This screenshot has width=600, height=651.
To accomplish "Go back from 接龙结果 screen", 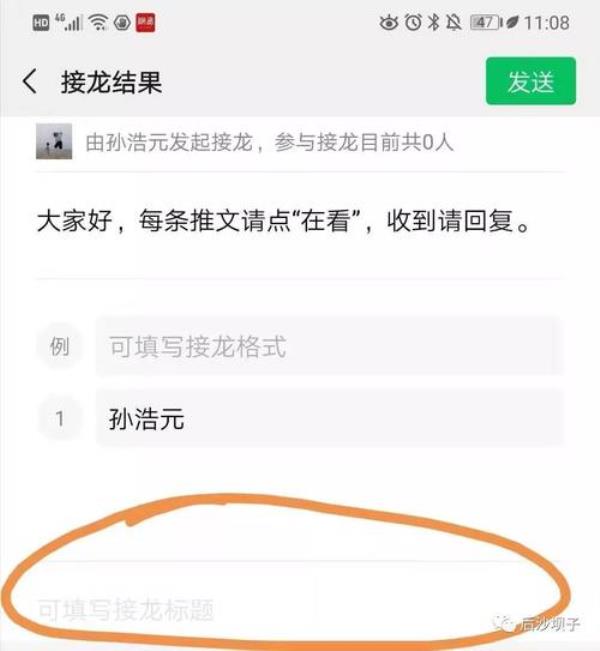I will pos(30,82).
